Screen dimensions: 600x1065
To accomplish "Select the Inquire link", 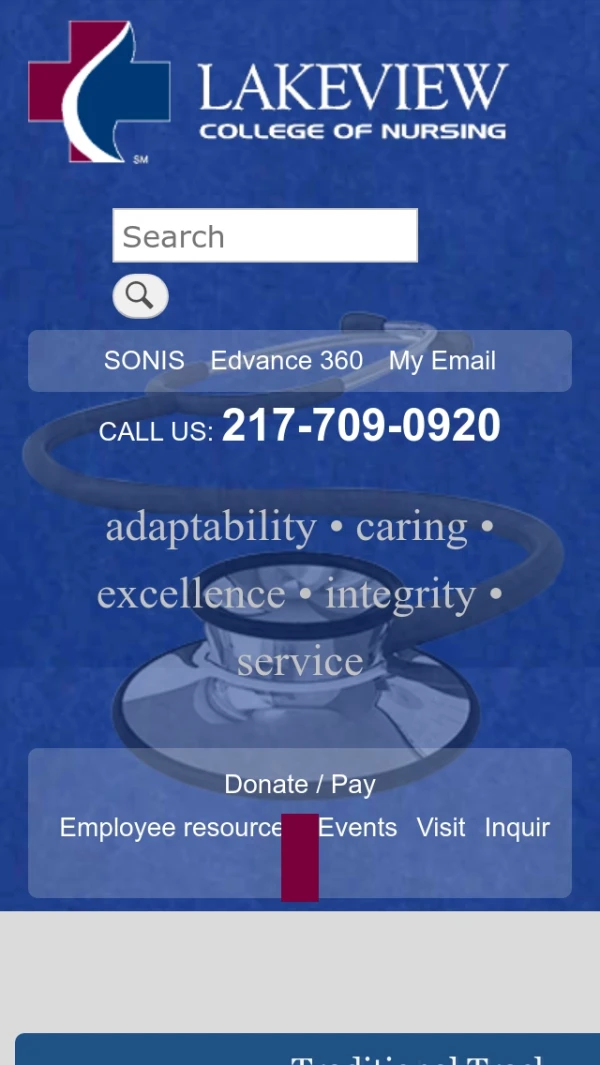I will (x=517, y=828).
